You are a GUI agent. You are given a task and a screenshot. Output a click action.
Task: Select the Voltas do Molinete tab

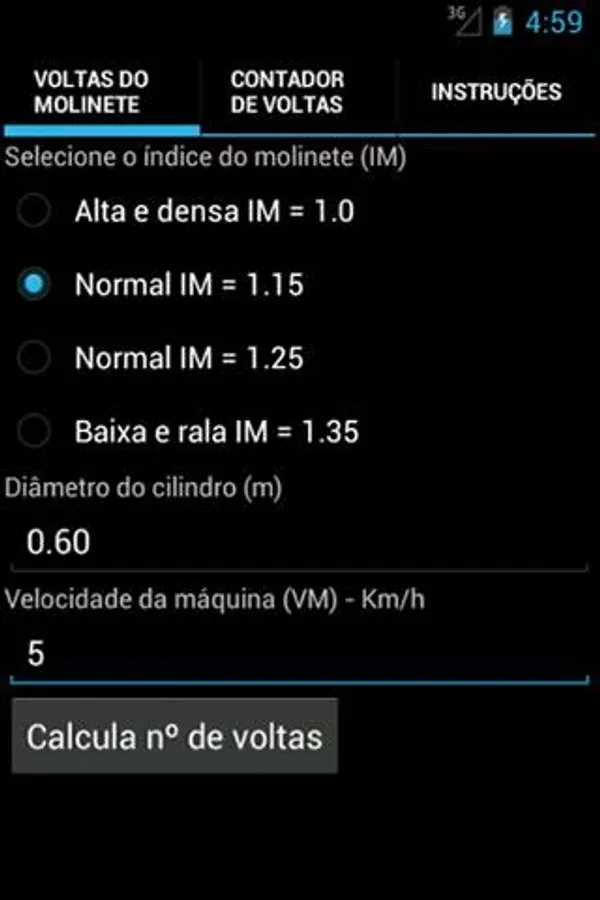pos(92,92)
